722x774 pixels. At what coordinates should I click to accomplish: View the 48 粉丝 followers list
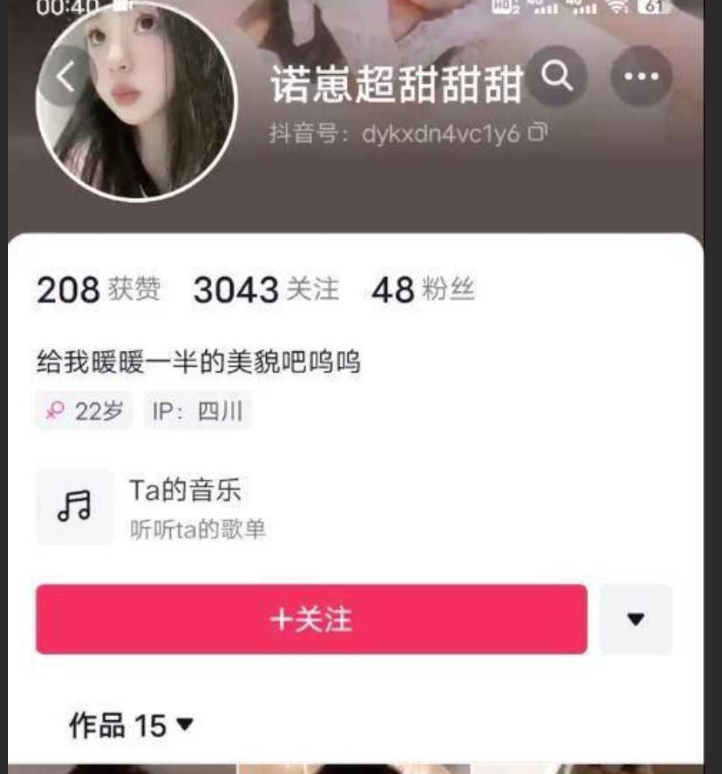(423, 290)
